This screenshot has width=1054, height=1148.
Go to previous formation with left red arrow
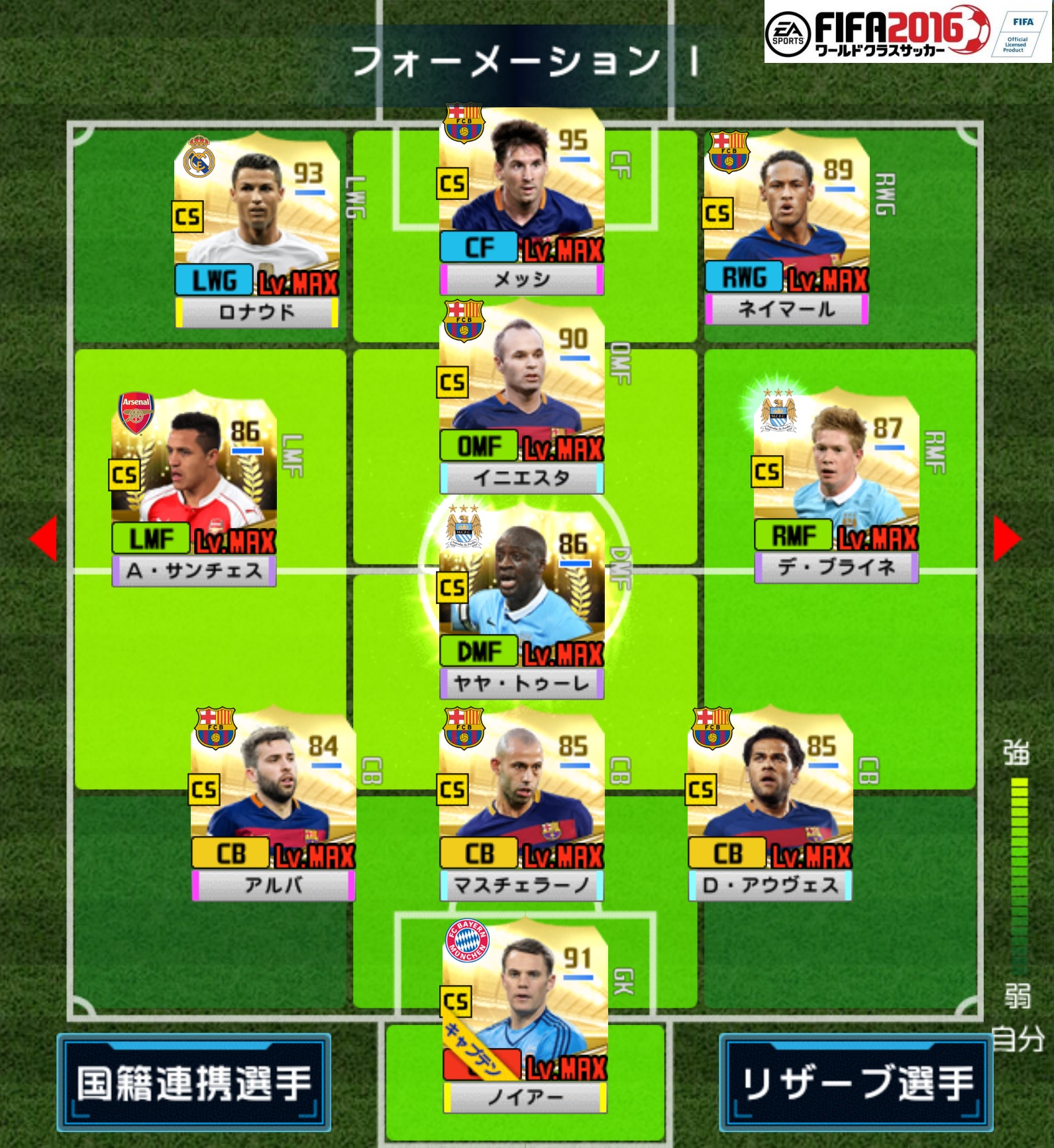[44, 539]
